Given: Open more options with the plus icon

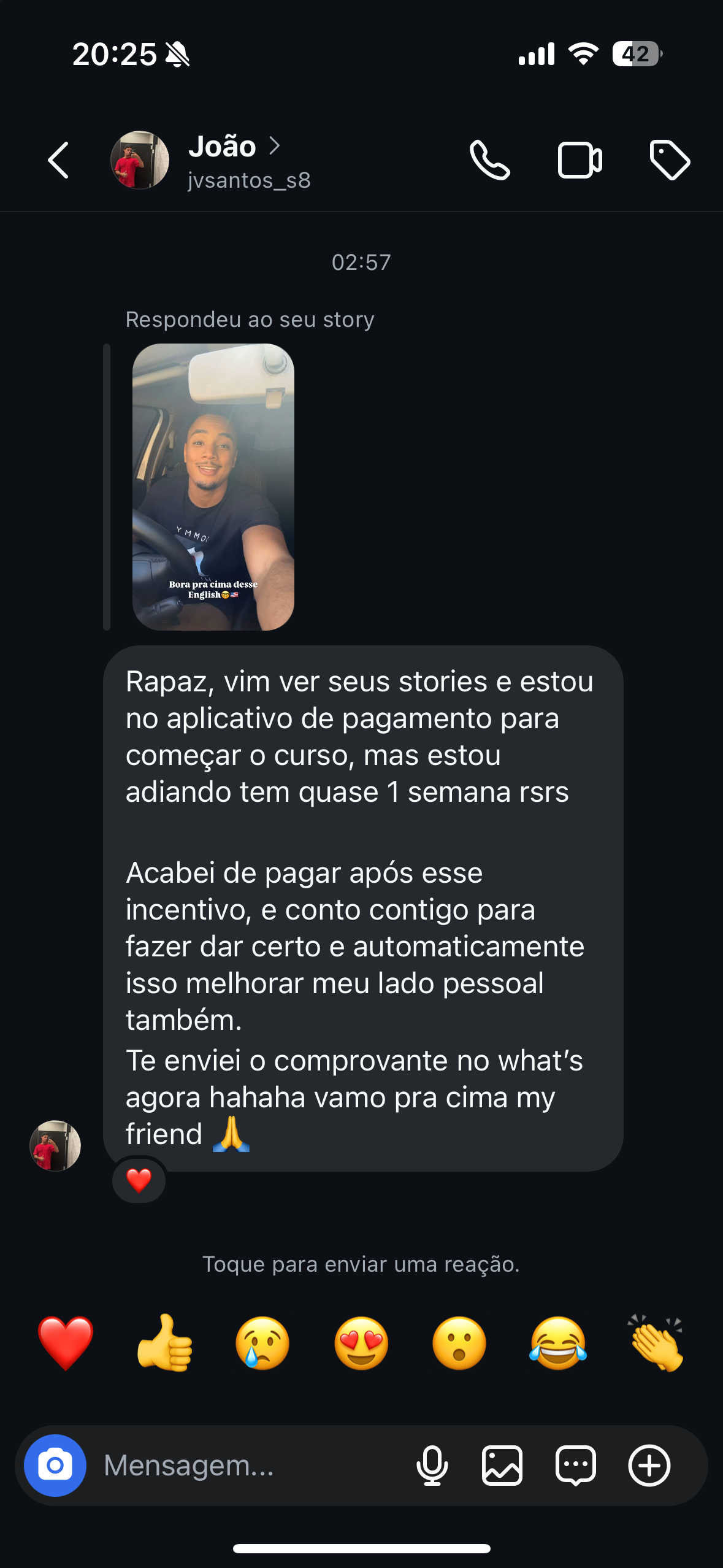Looking at the screenshot, I should (649, 1466).
